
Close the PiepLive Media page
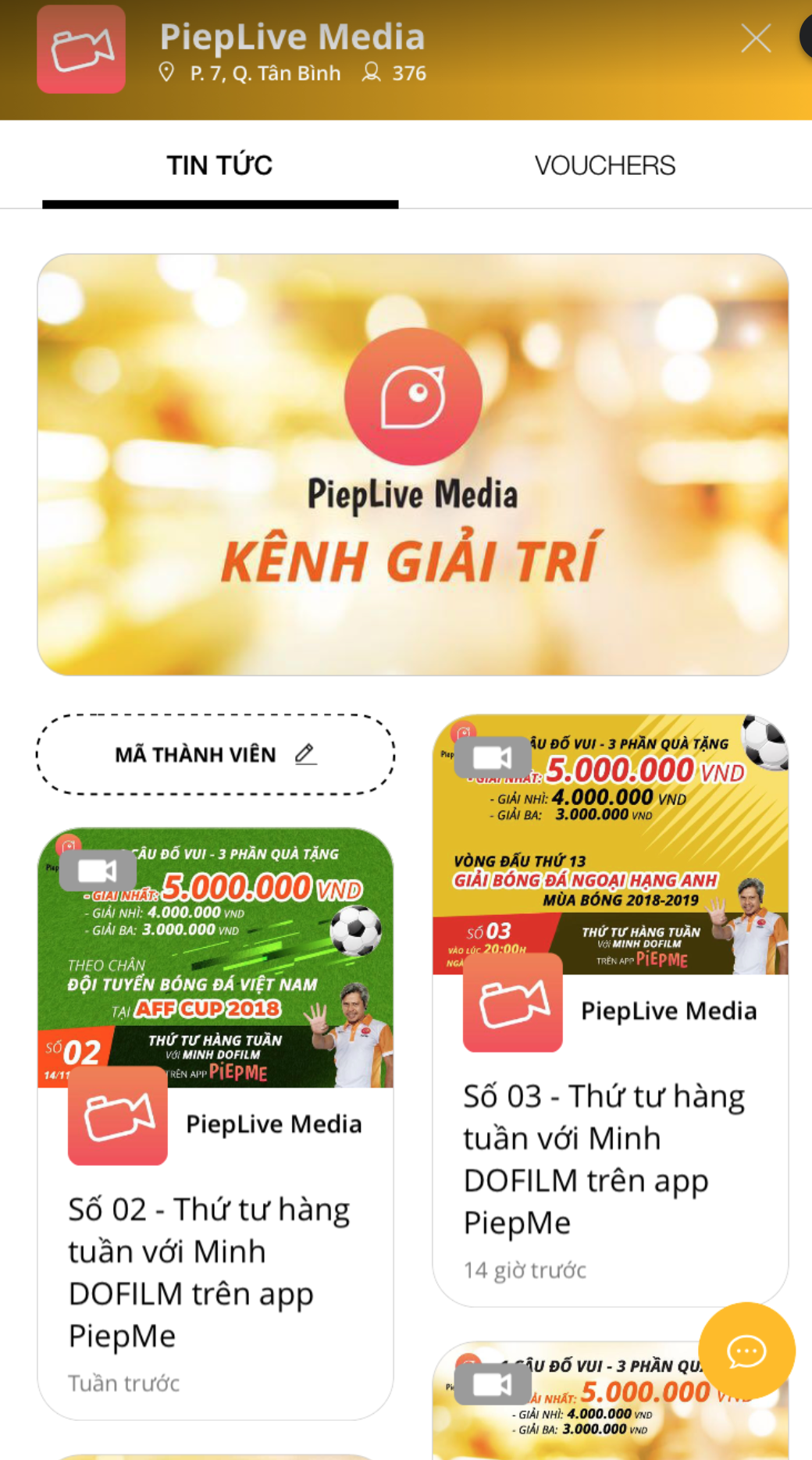coord(755,37)
